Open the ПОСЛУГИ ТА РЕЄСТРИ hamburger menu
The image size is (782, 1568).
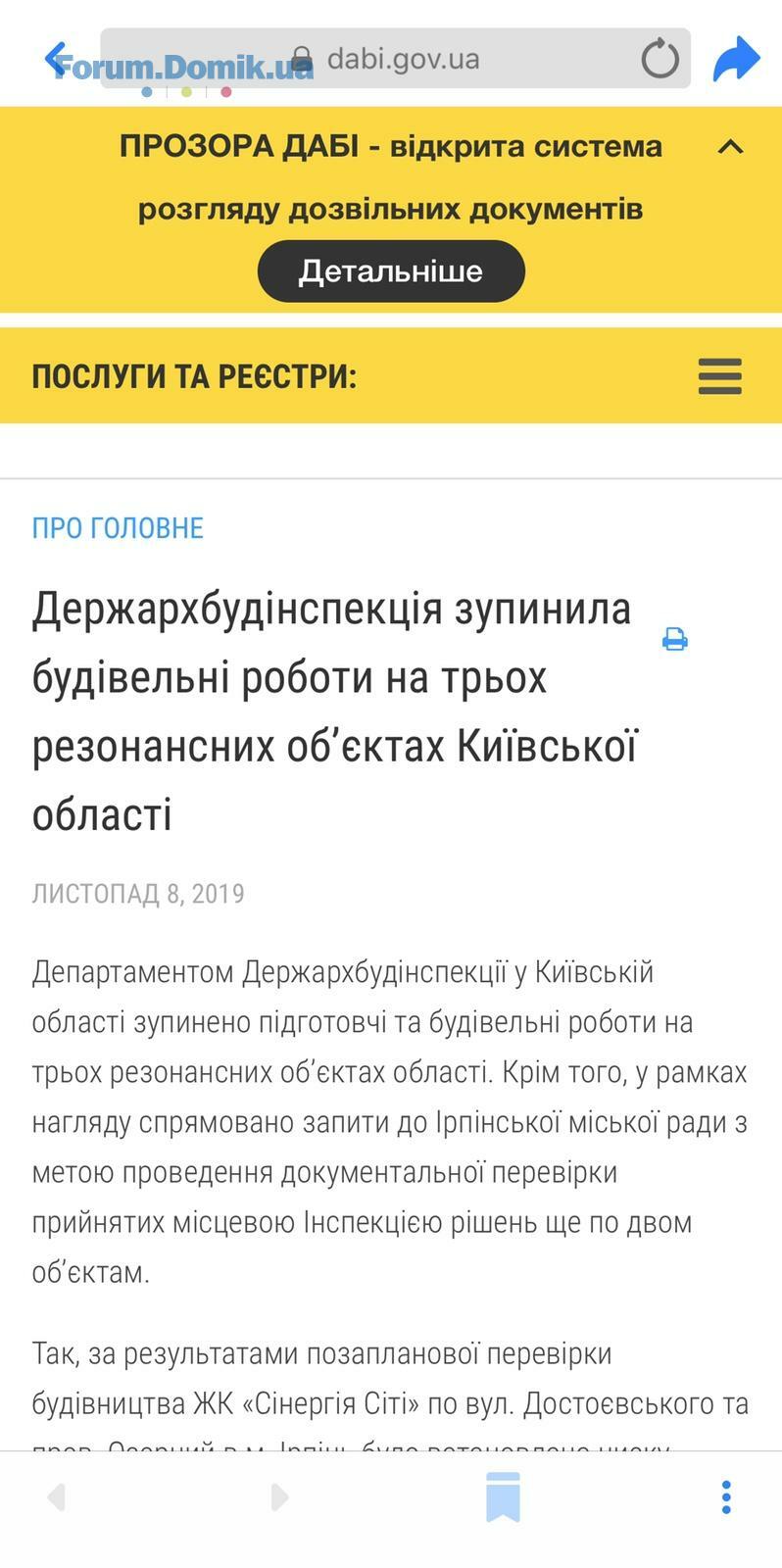coord(719,376)
